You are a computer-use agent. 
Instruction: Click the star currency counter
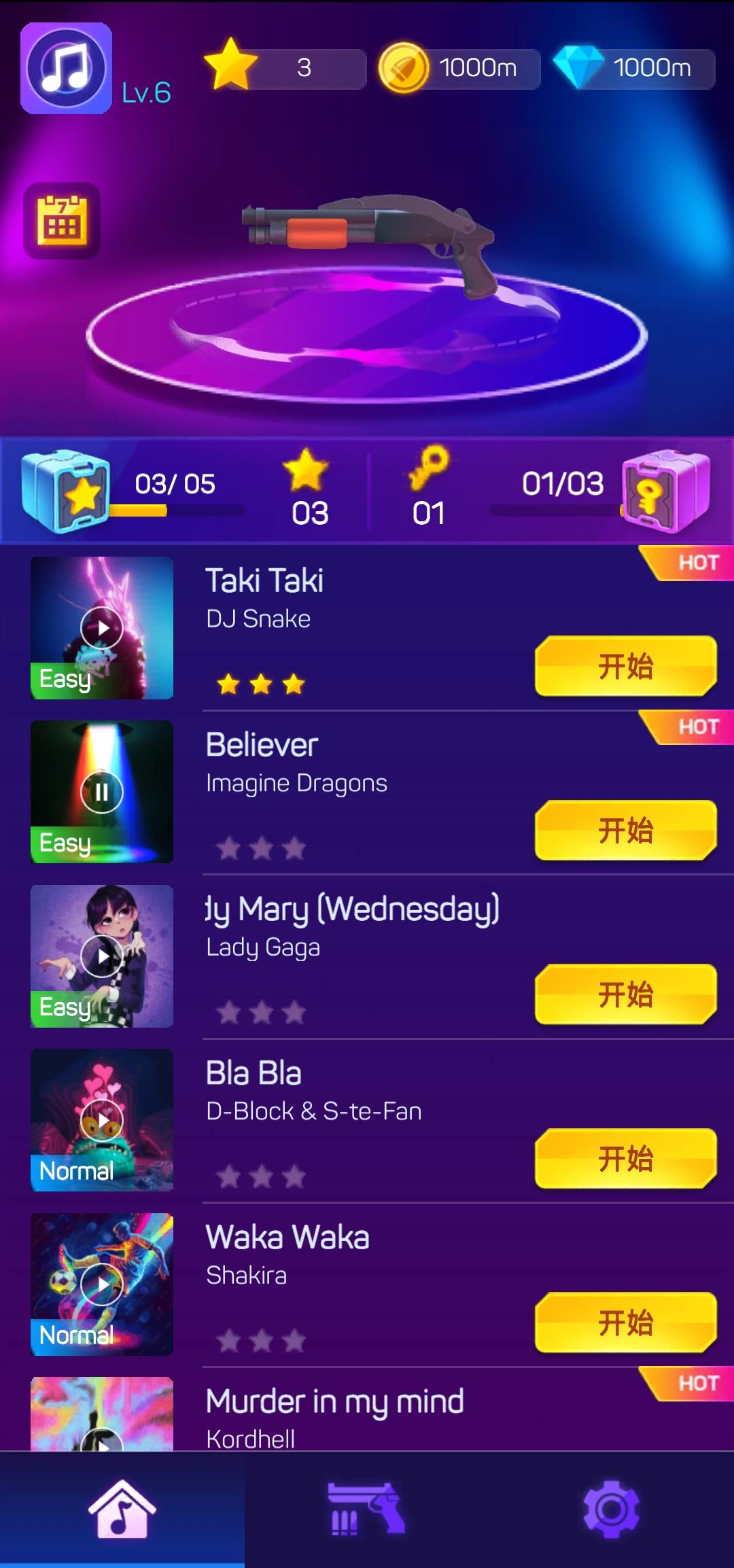[x=285, y=67]
